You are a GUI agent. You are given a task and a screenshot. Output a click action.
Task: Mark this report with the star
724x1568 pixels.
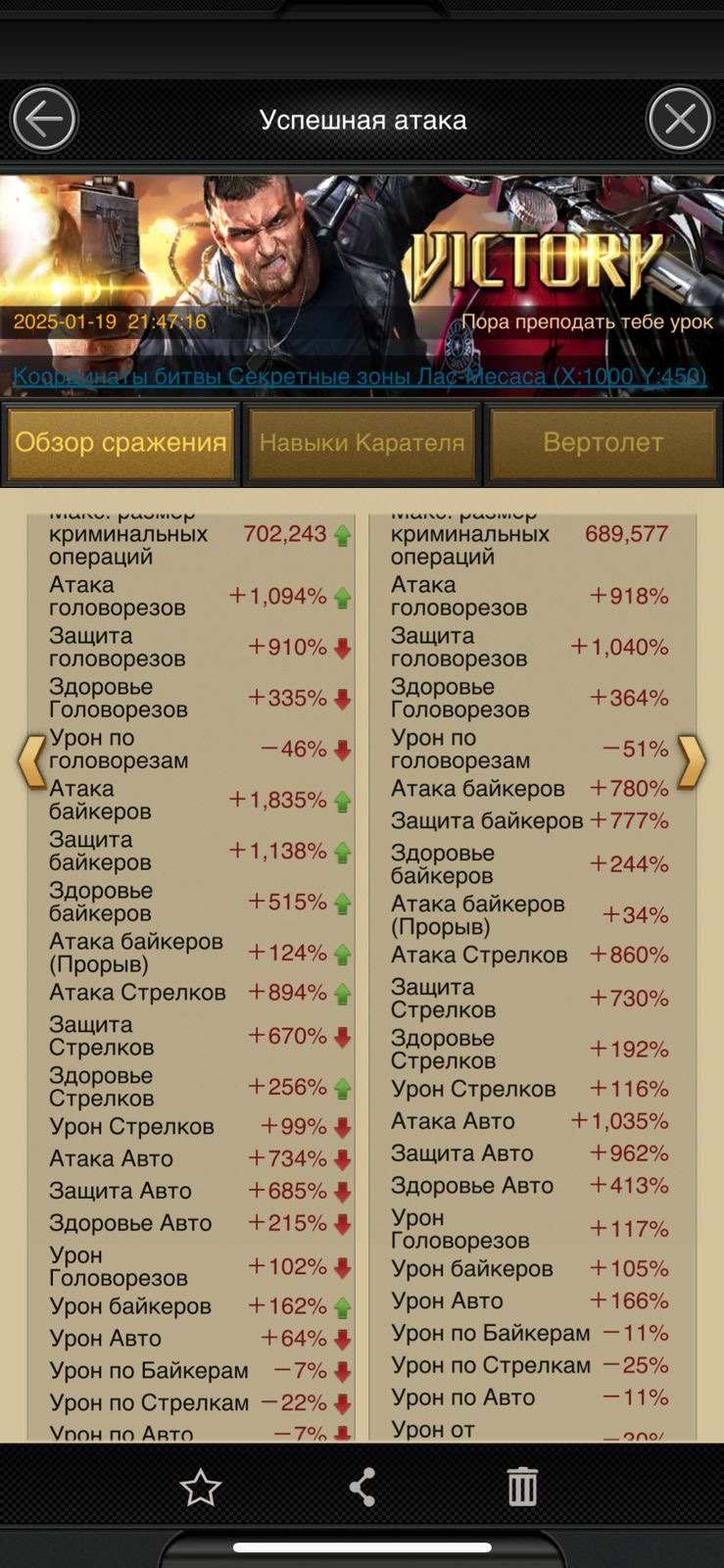pyautogui.click(x=200, y=1488)
